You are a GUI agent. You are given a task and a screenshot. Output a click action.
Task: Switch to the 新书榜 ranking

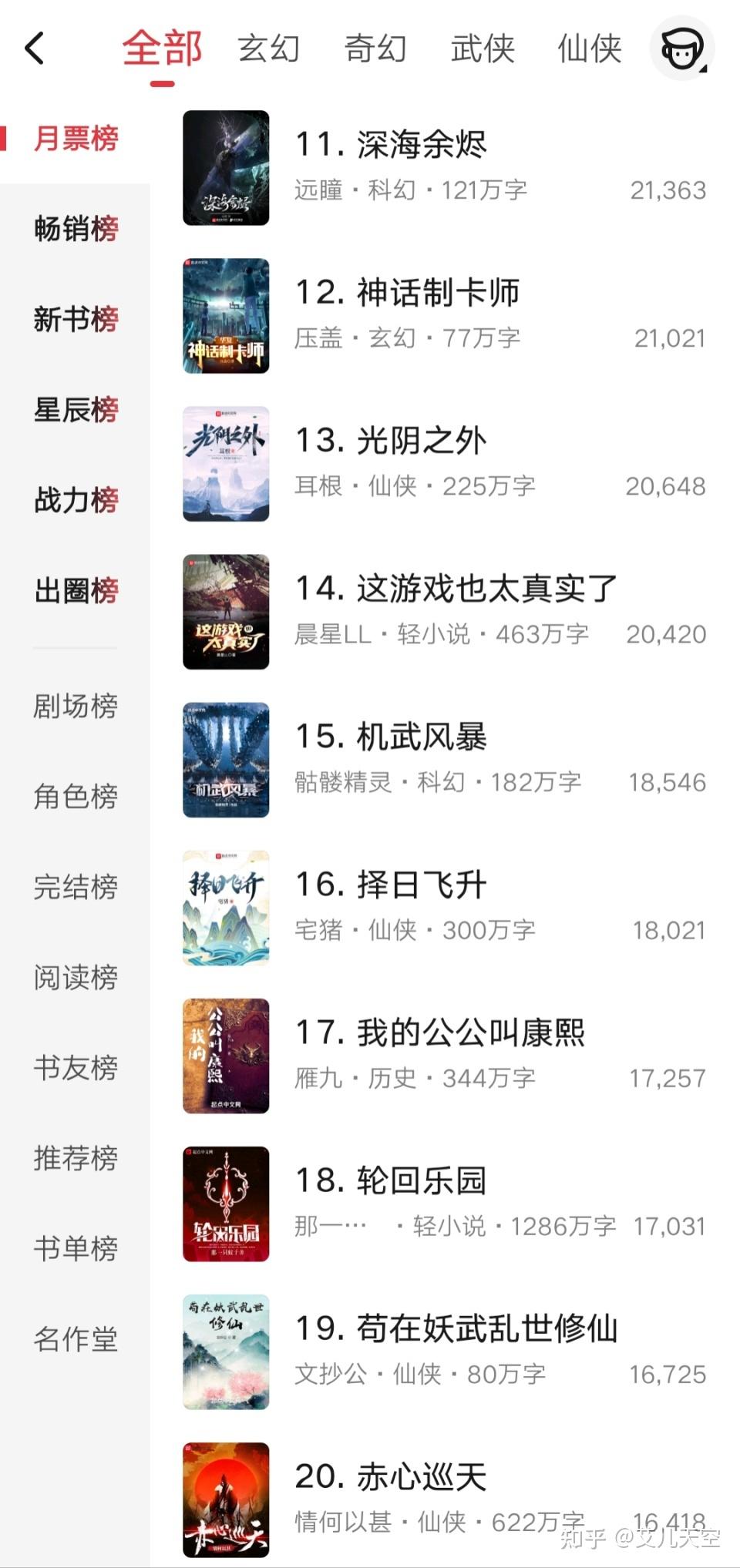tap(76, 319)
